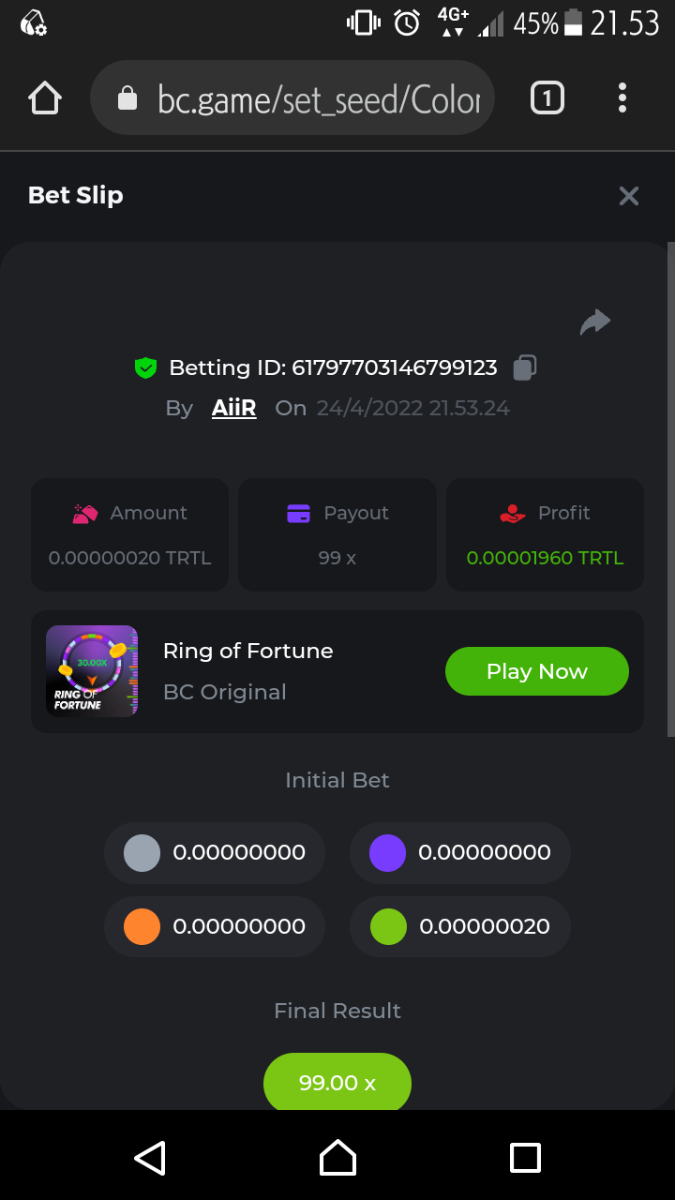The height and width of the screenshot is (1200, 675).
Task: Share this bet slip
Action: tap(595, 322)
